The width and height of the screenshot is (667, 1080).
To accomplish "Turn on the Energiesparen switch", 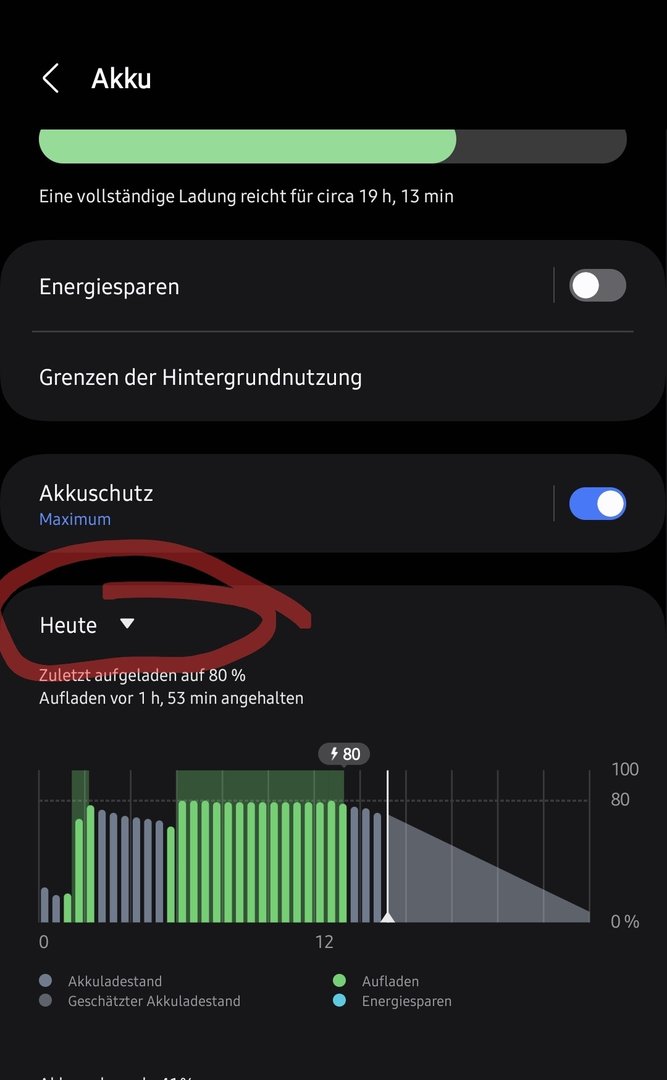I will coord(597,286).
